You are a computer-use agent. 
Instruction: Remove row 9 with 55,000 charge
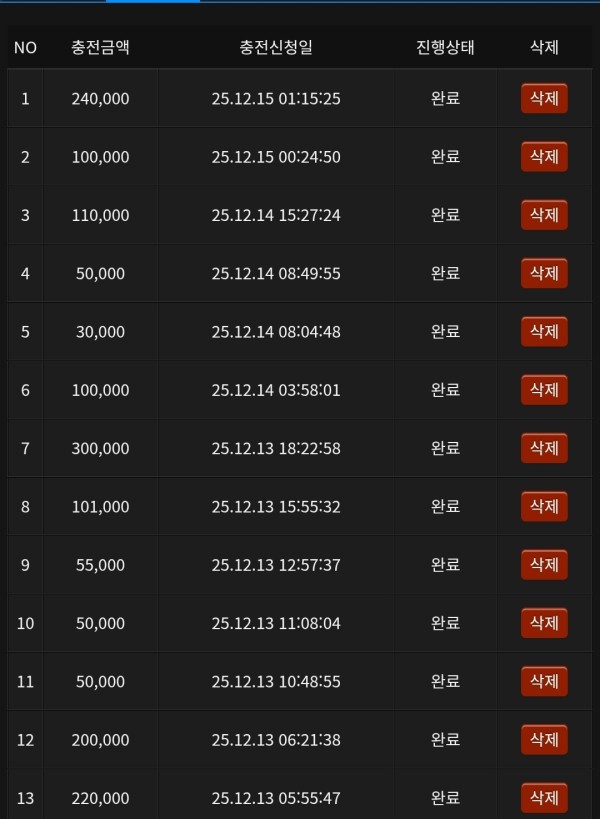[544, 565]
